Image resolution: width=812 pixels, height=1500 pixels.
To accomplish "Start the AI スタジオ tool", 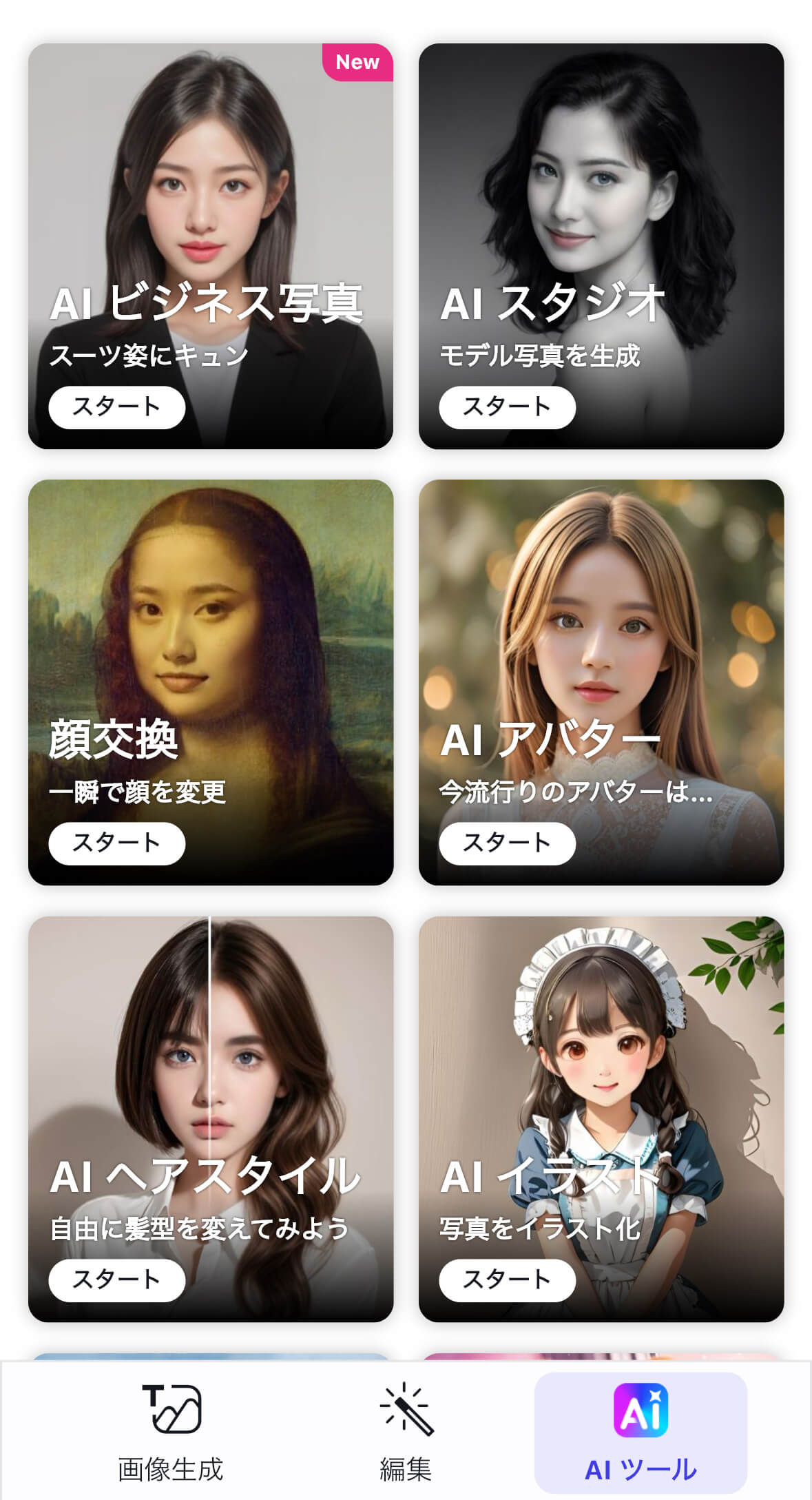I will pyautogui.click(x=507, y=407).
